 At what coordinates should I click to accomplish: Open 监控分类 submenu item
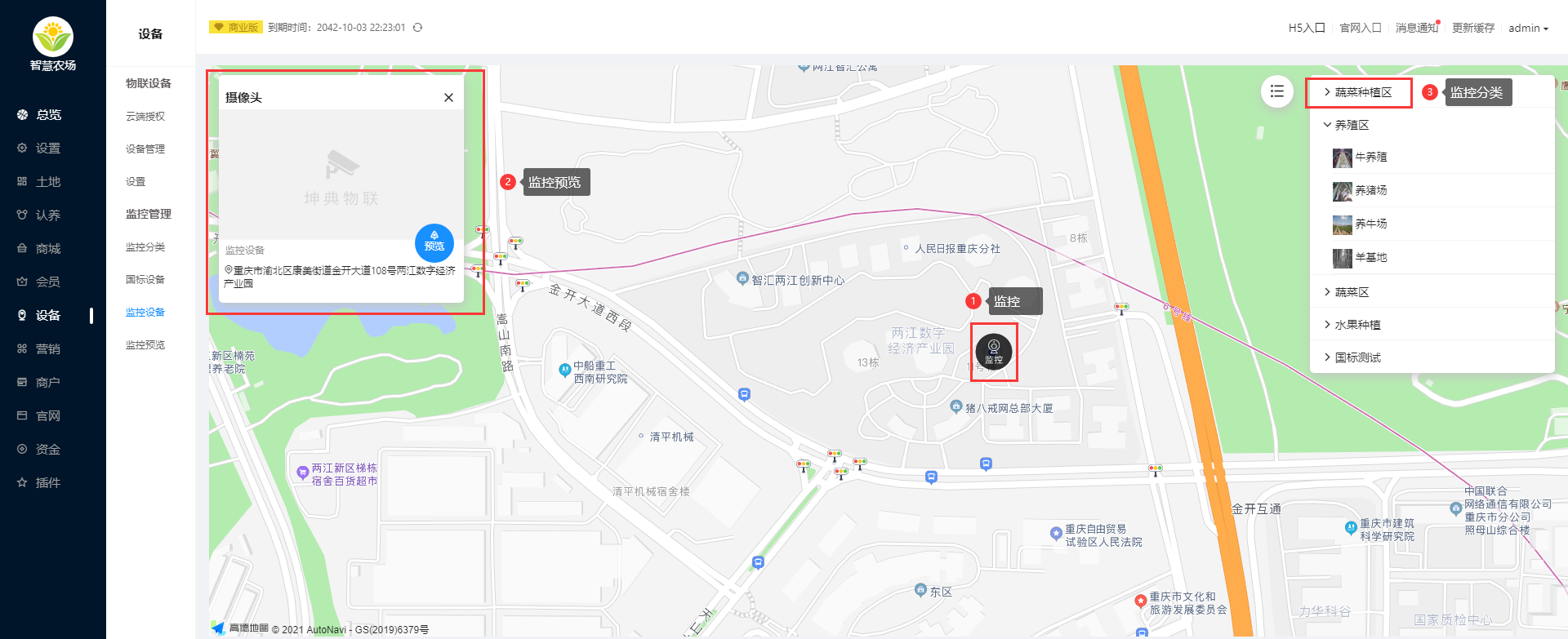(x=145, y=246)
